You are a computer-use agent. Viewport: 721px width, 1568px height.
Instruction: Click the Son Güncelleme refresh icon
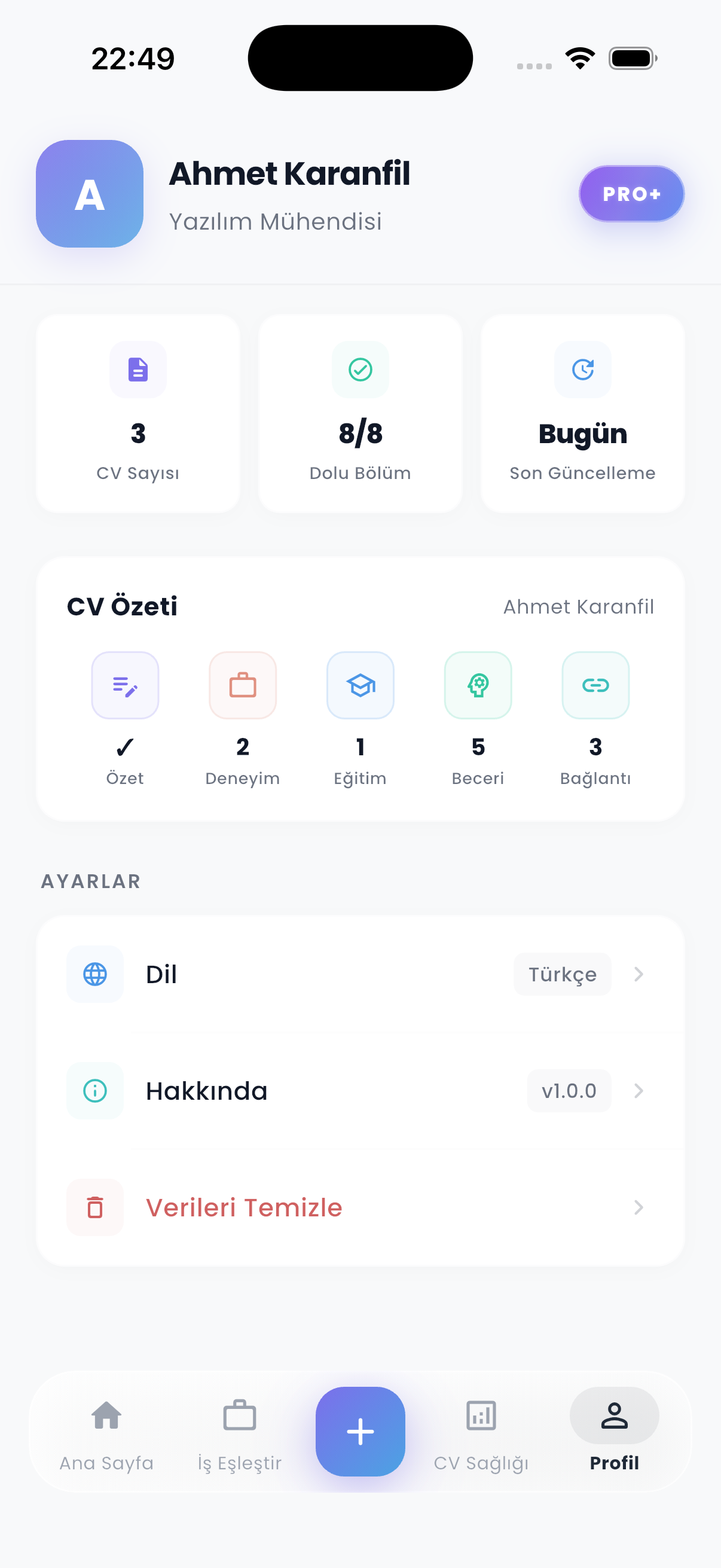pyautogui.click(x=582, y=370)
